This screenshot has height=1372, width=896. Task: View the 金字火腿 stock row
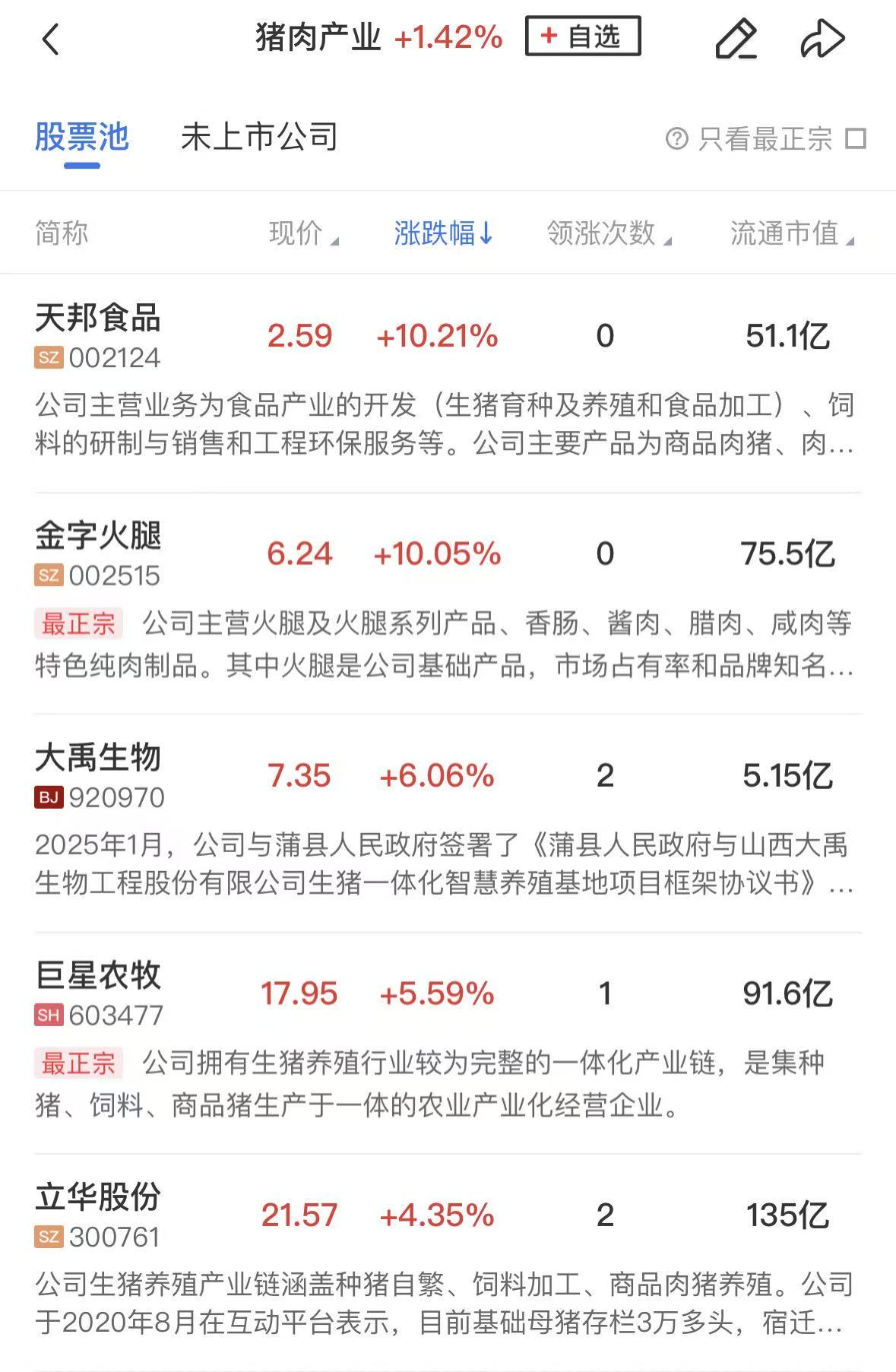(98, 537)
